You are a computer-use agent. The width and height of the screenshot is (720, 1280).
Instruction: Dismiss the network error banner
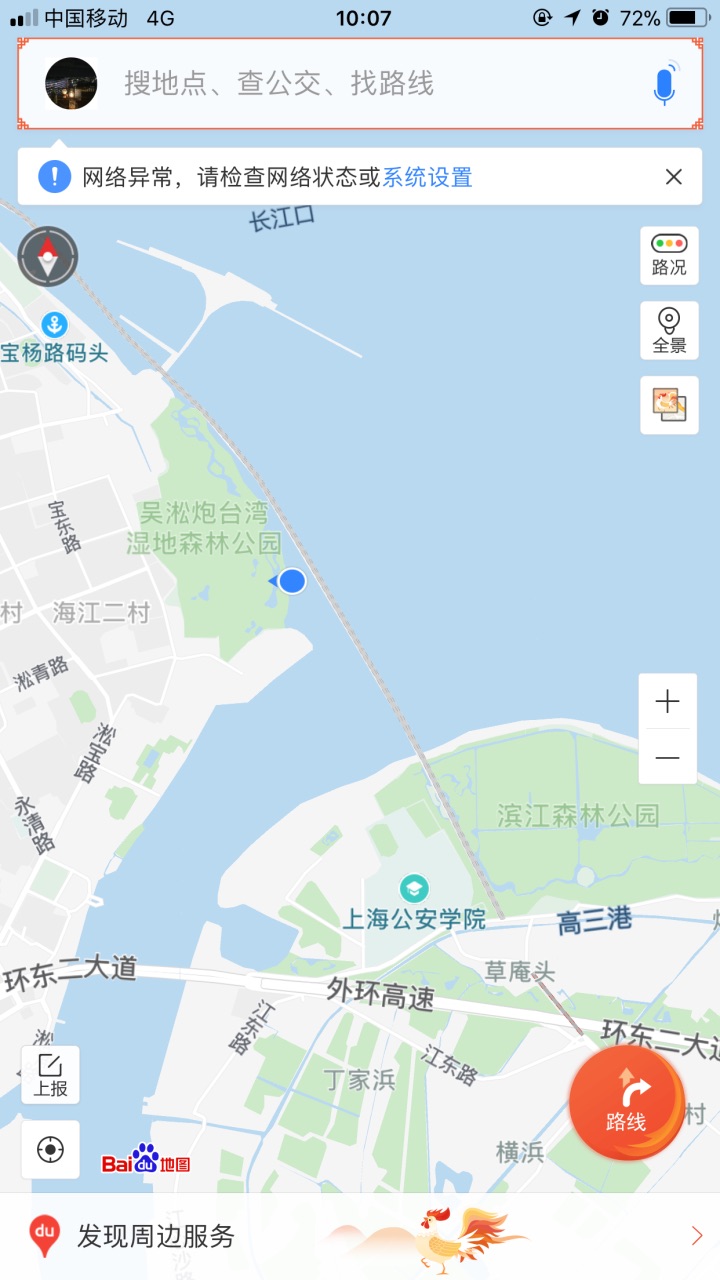(x=674, y=177)
